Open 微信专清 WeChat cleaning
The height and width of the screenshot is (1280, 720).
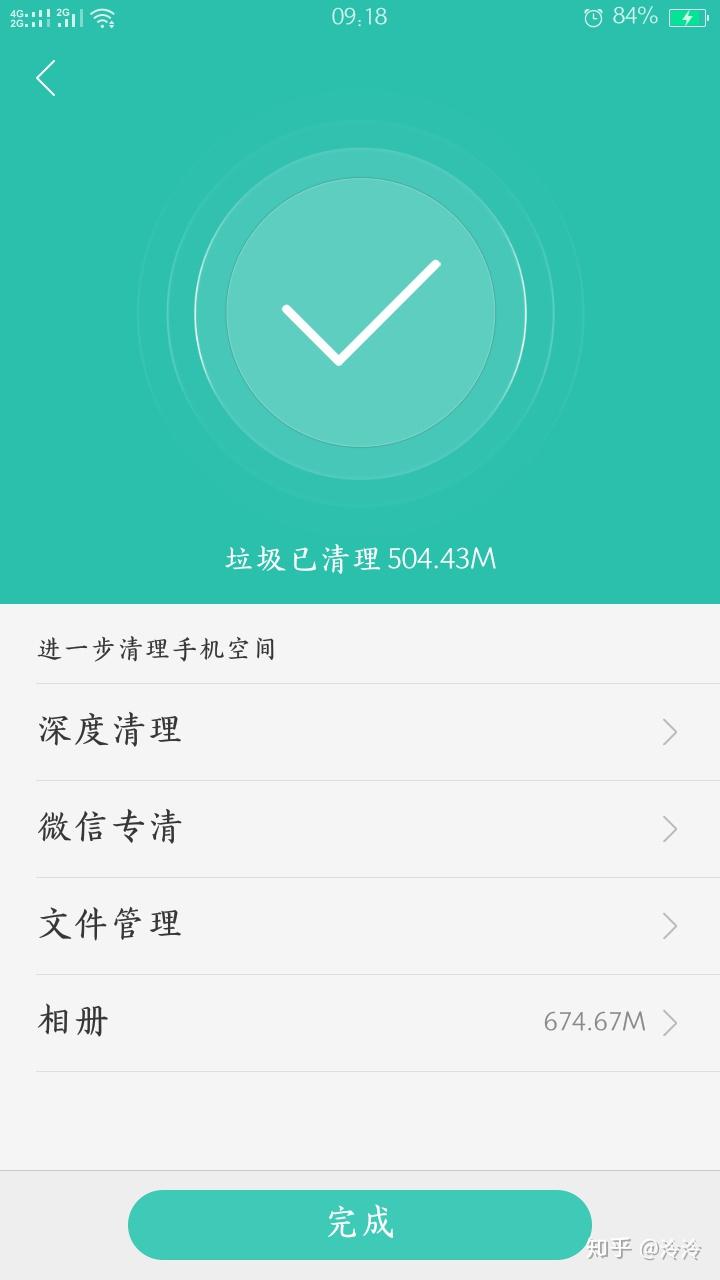pyautogui.click(x=360, y=829)
